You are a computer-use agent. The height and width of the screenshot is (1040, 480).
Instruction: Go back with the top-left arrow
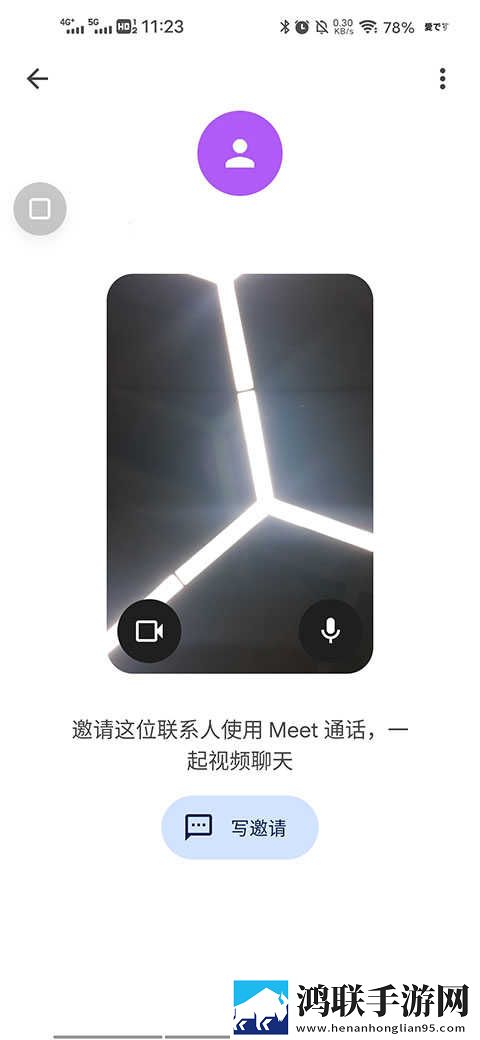tap(37, 79)
